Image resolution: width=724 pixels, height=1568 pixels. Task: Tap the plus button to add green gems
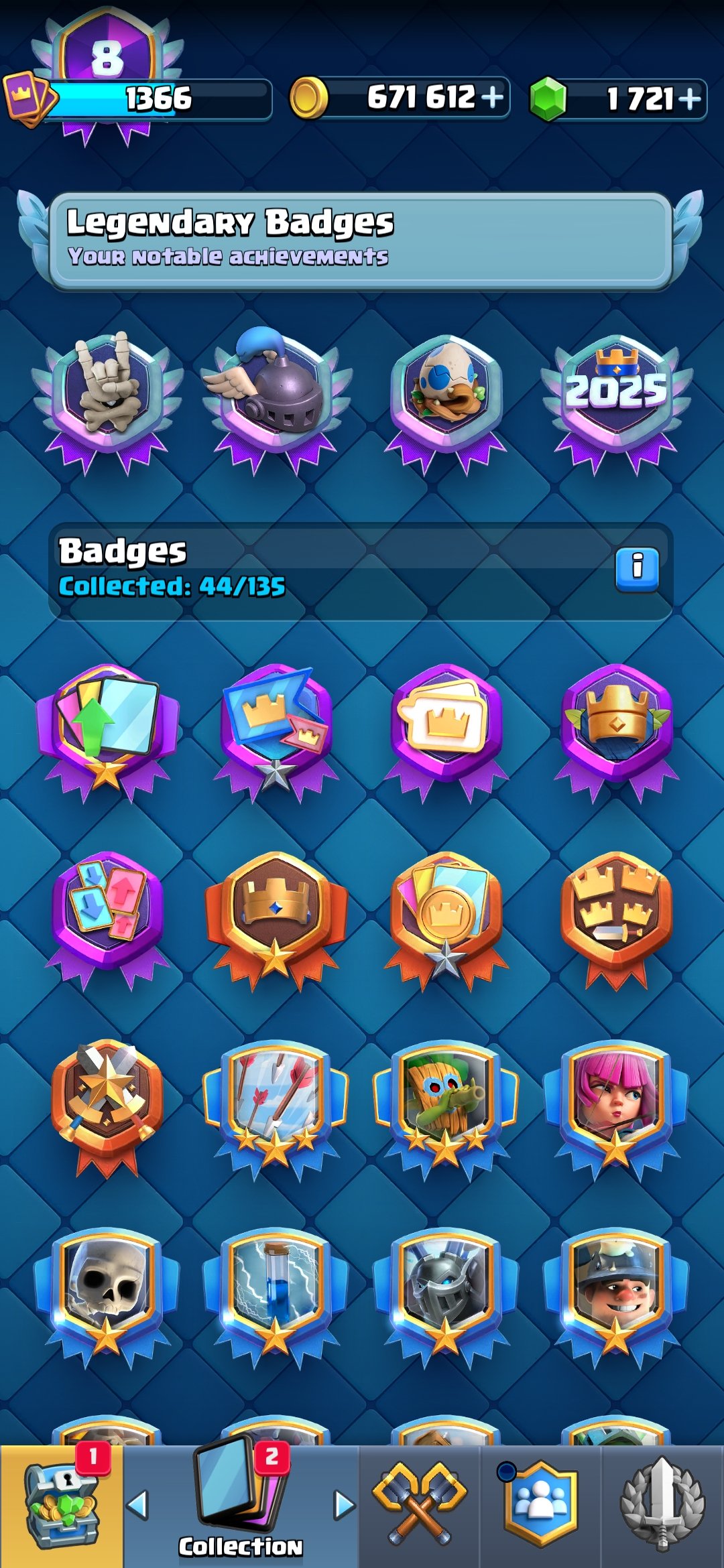(x=690, y=99)
